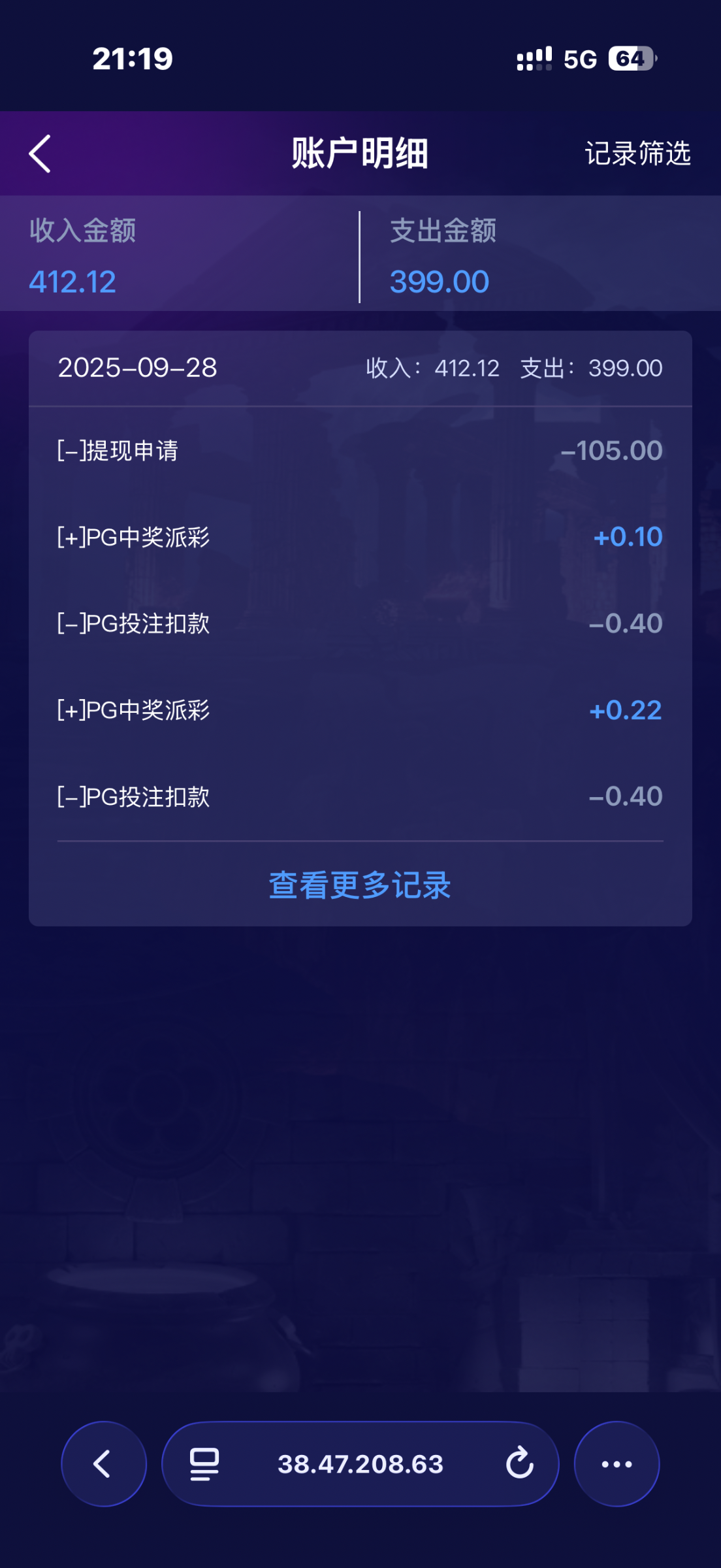Tap the browser back arrow button
The width and height of the screenshot is (721, 1568).
(103, 1463)
